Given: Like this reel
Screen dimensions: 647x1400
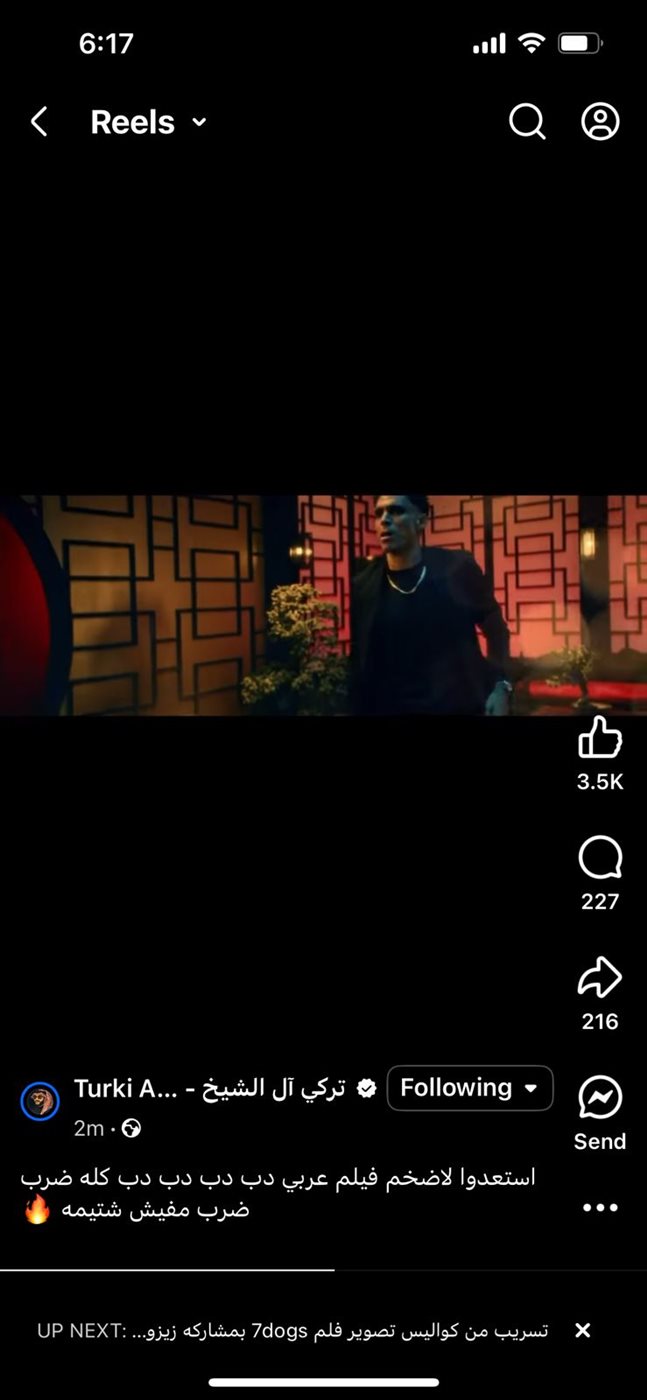Looking at the screenshot, I should 600,740.
